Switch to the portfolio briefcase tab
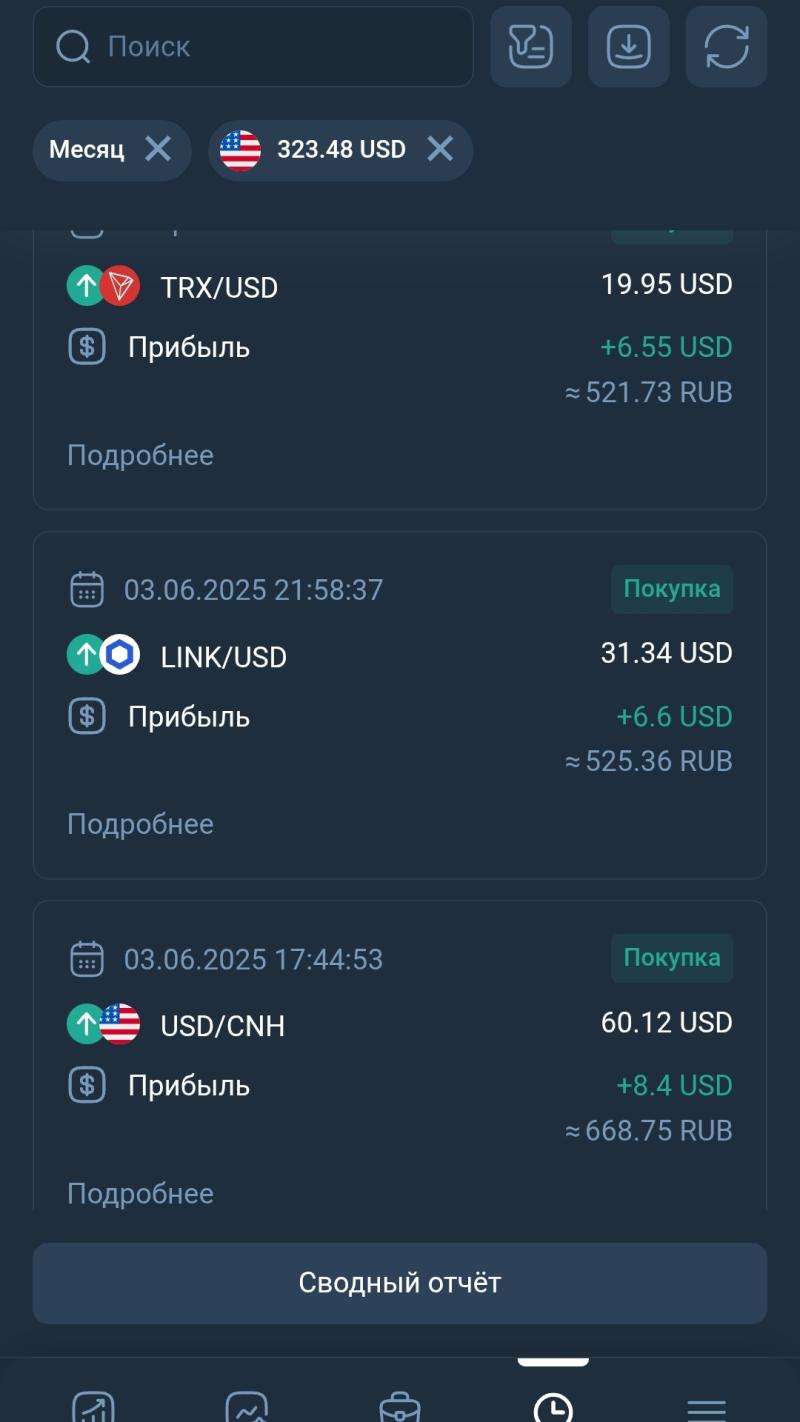The image size is (800, 1422). point(400,1405)
